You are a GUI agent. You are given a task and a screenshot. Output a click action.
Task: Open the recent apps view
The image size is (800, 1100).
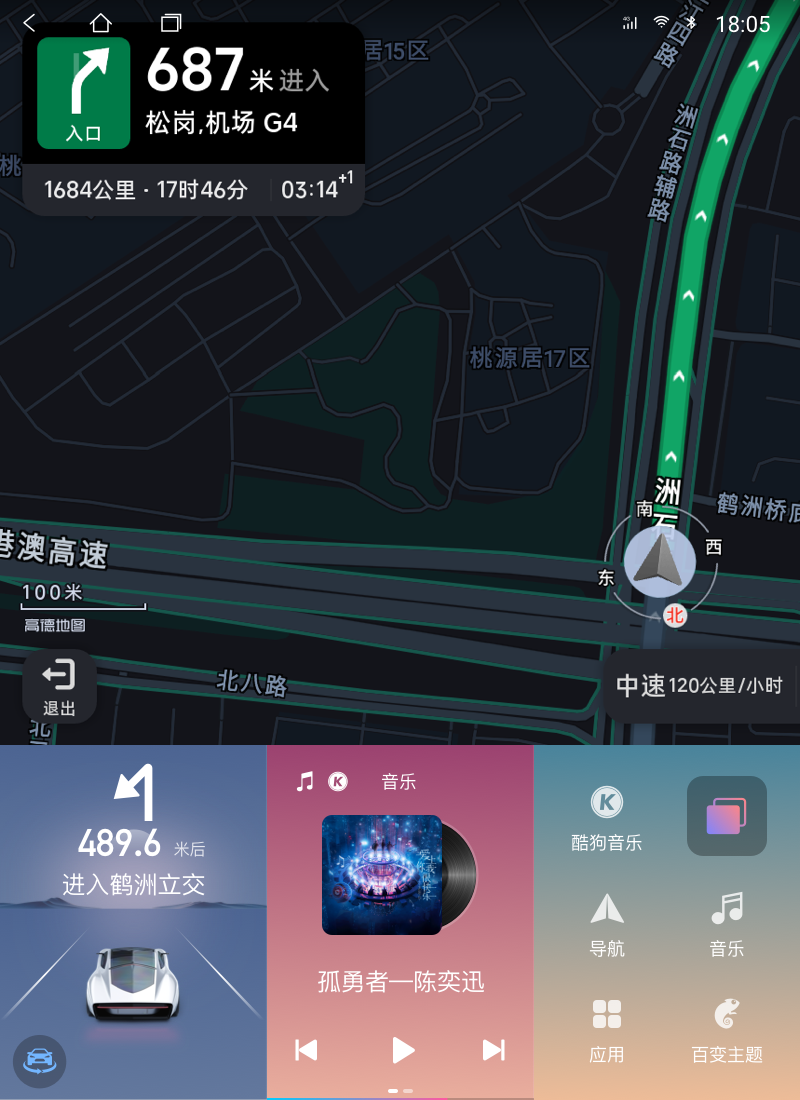pos(171,23)
